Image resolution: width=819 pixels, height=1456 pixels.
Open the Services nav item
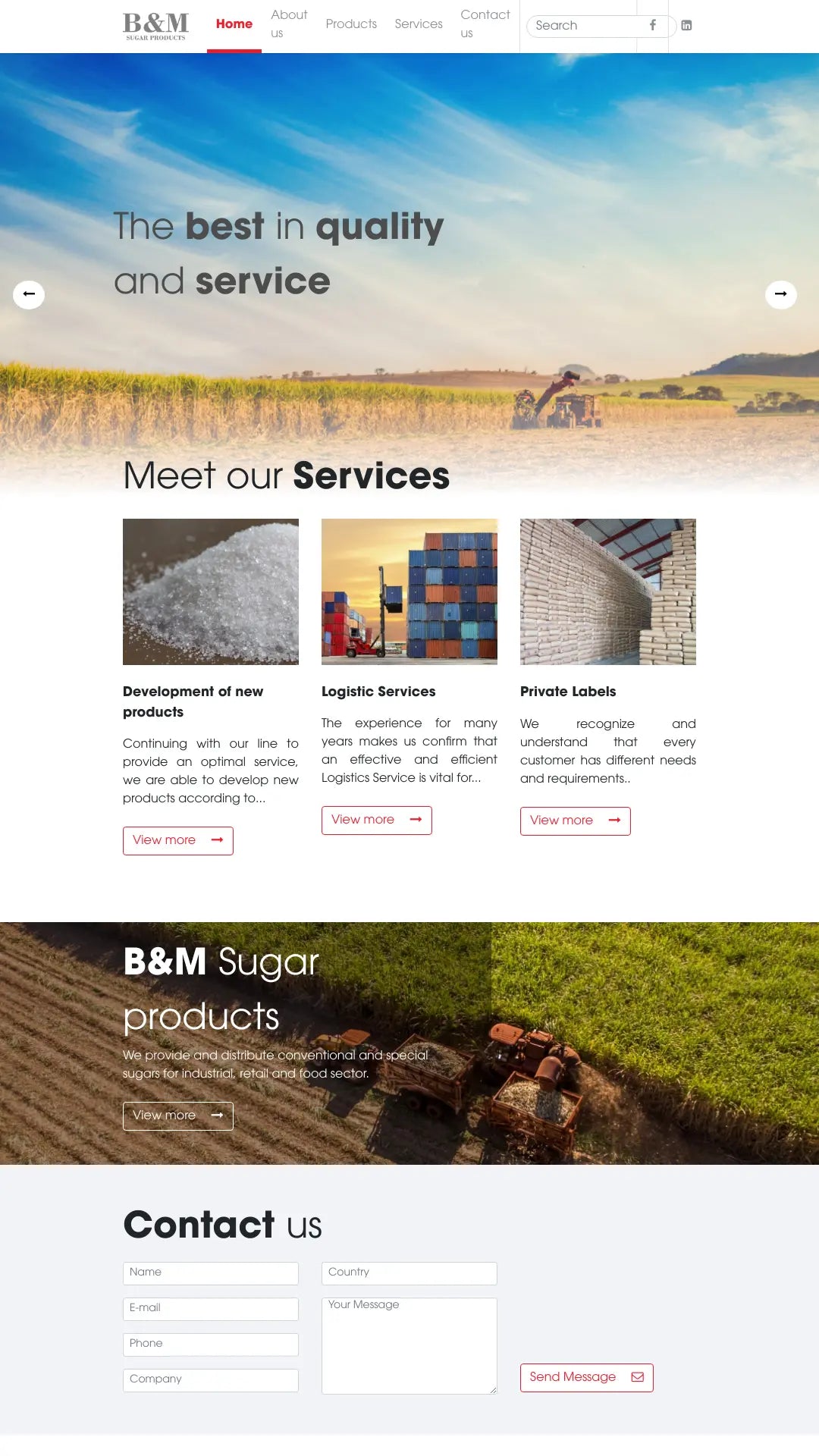[x=419, y=24]
